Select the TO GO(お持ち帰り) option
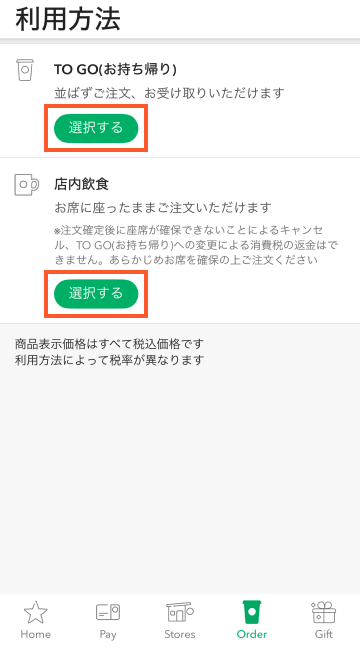The height and width of the screenshot is (648, 360). click(96, 128)
